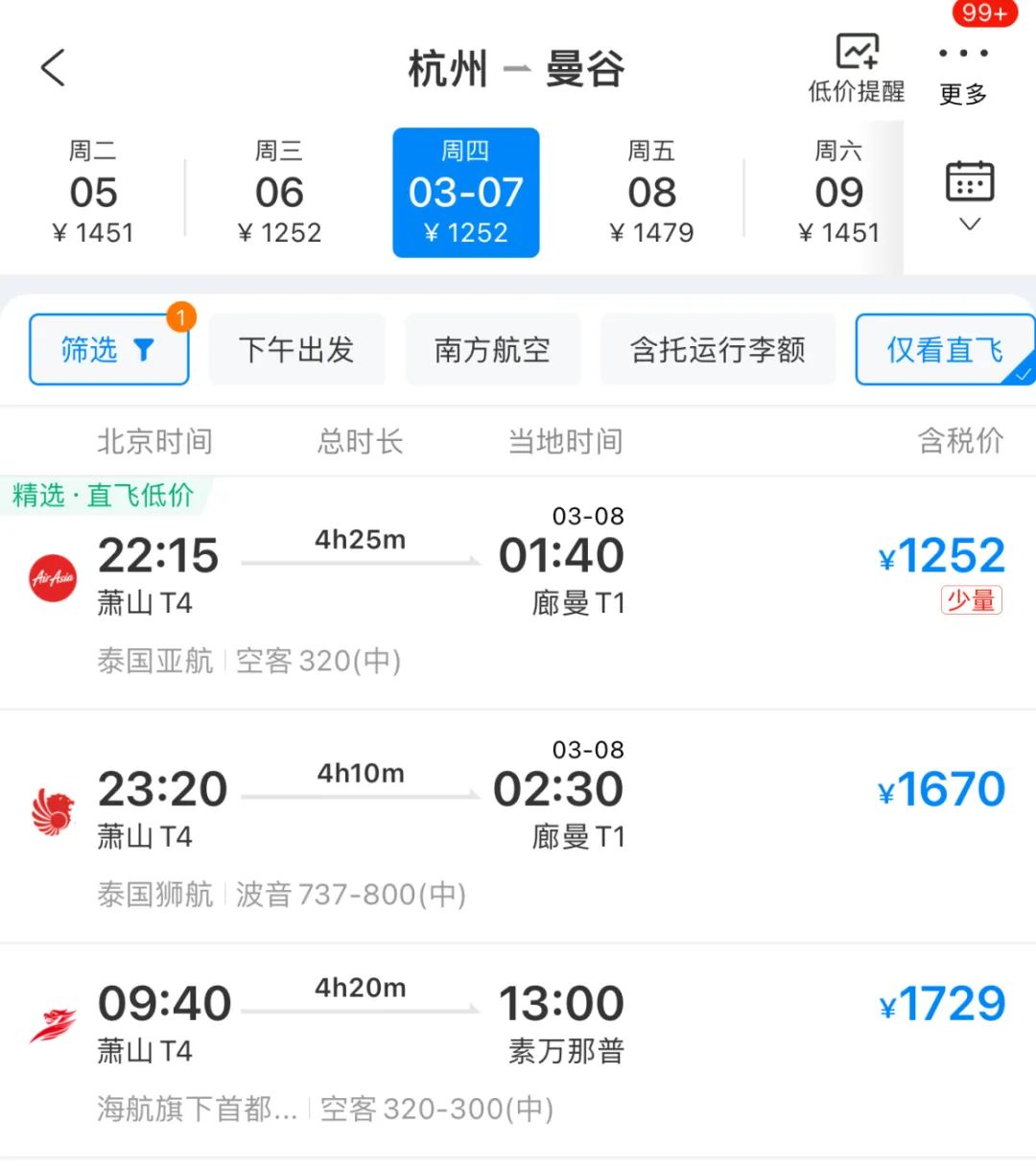This screenshot has width=1036, height=1167.
Task: Open the 筛选 filter options
Action: click(x=108, y=350)
